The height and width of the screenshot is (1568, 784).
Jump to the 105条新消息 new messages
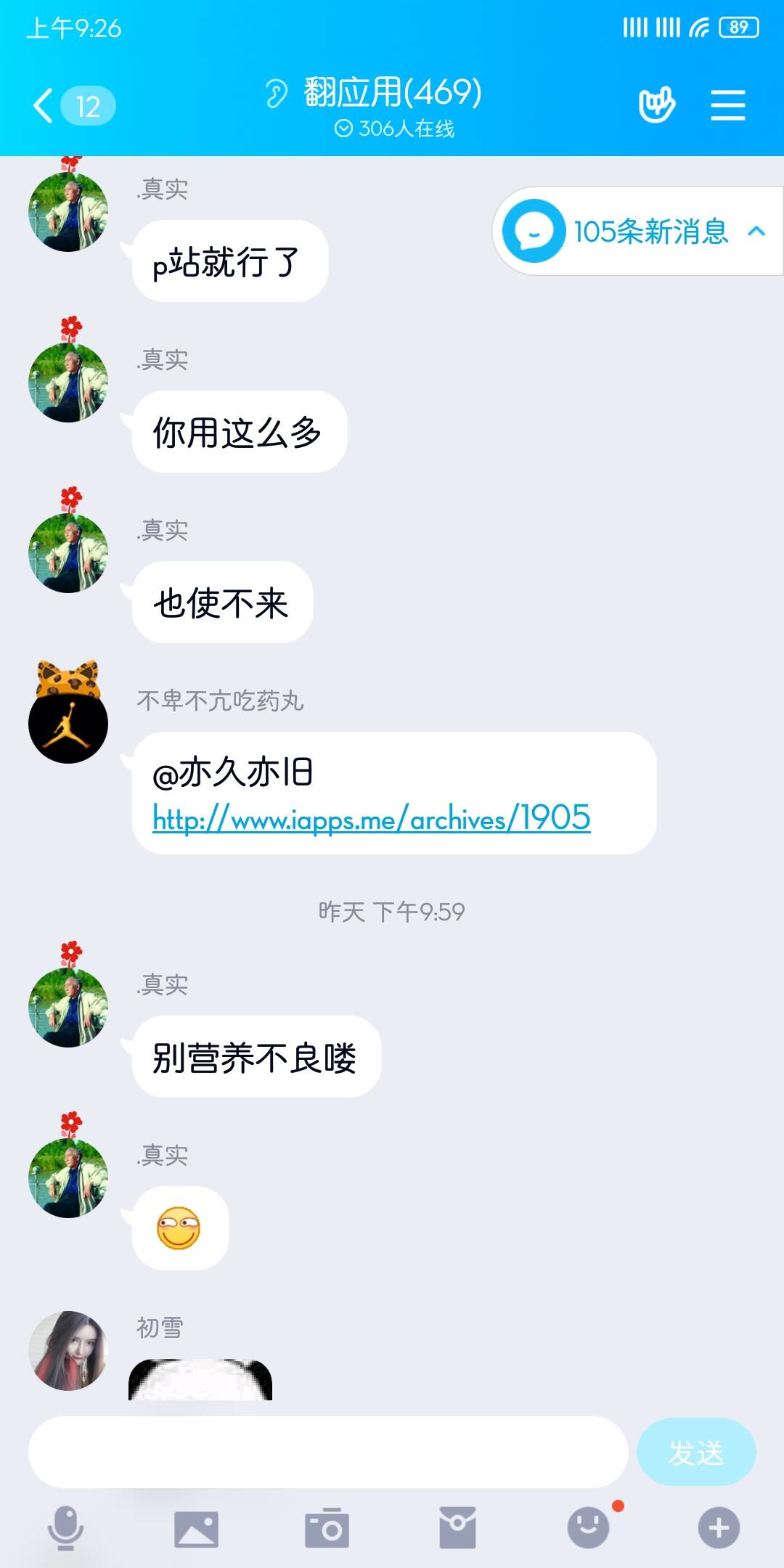click(637, 232)
